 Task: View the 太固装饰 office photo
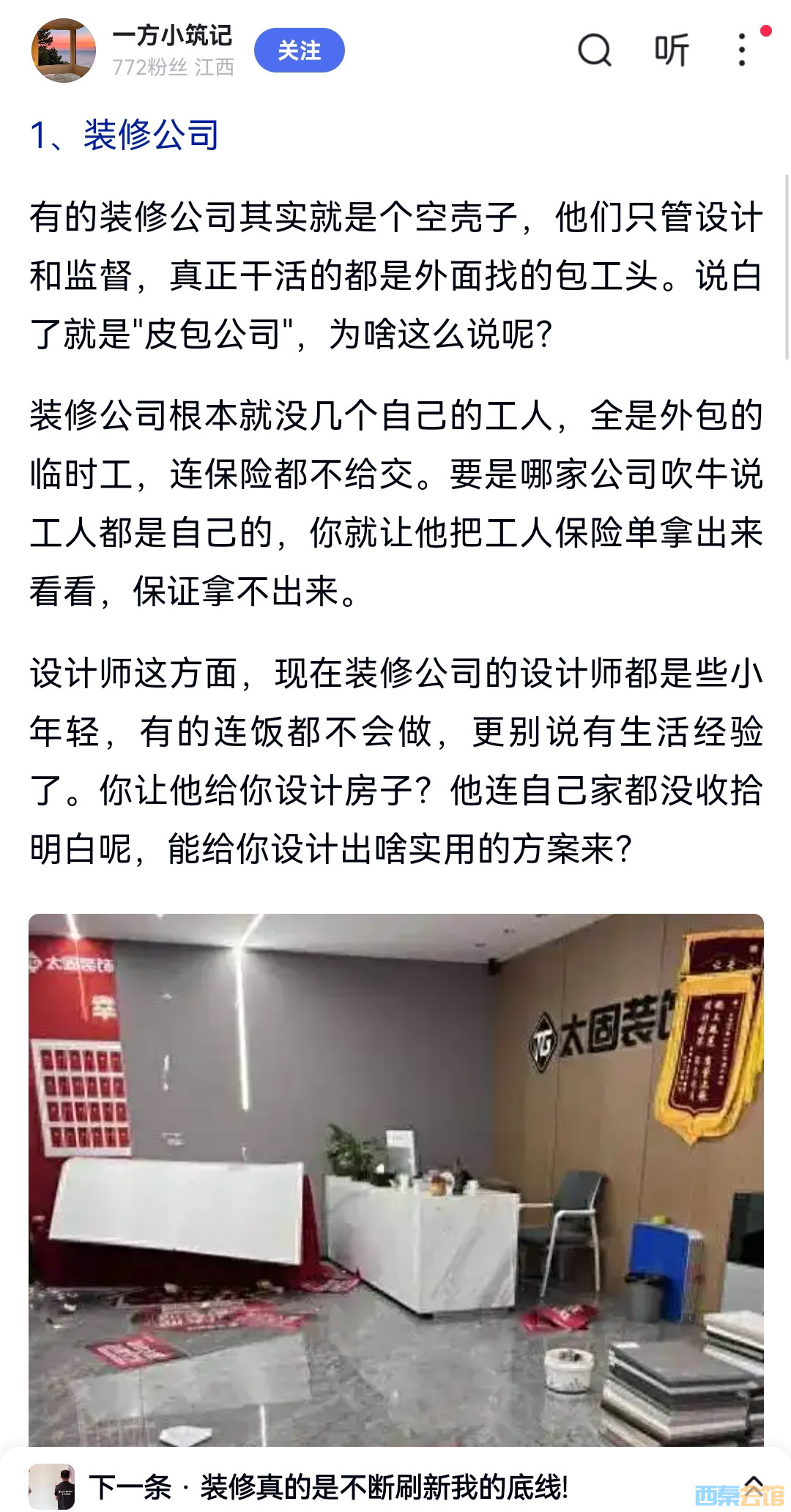coord(395,1179)
